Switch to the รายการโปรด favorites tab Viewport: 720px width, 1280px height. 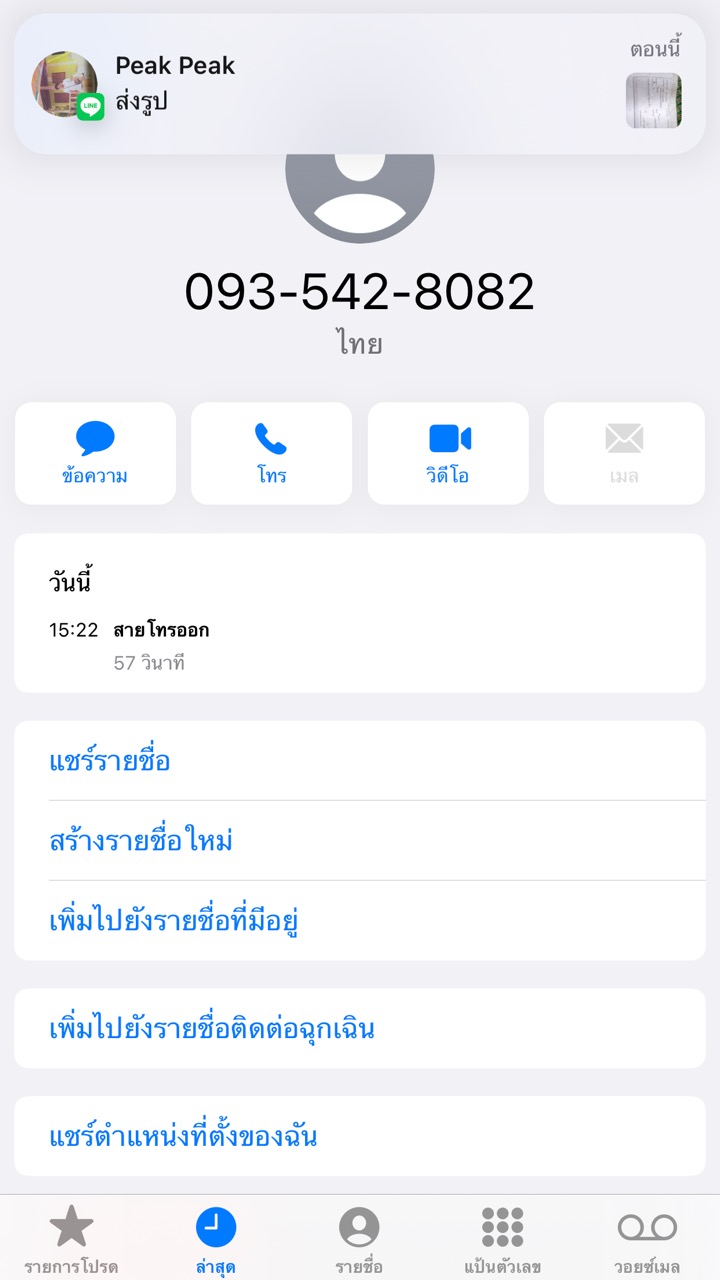[x=71, y=1240]
